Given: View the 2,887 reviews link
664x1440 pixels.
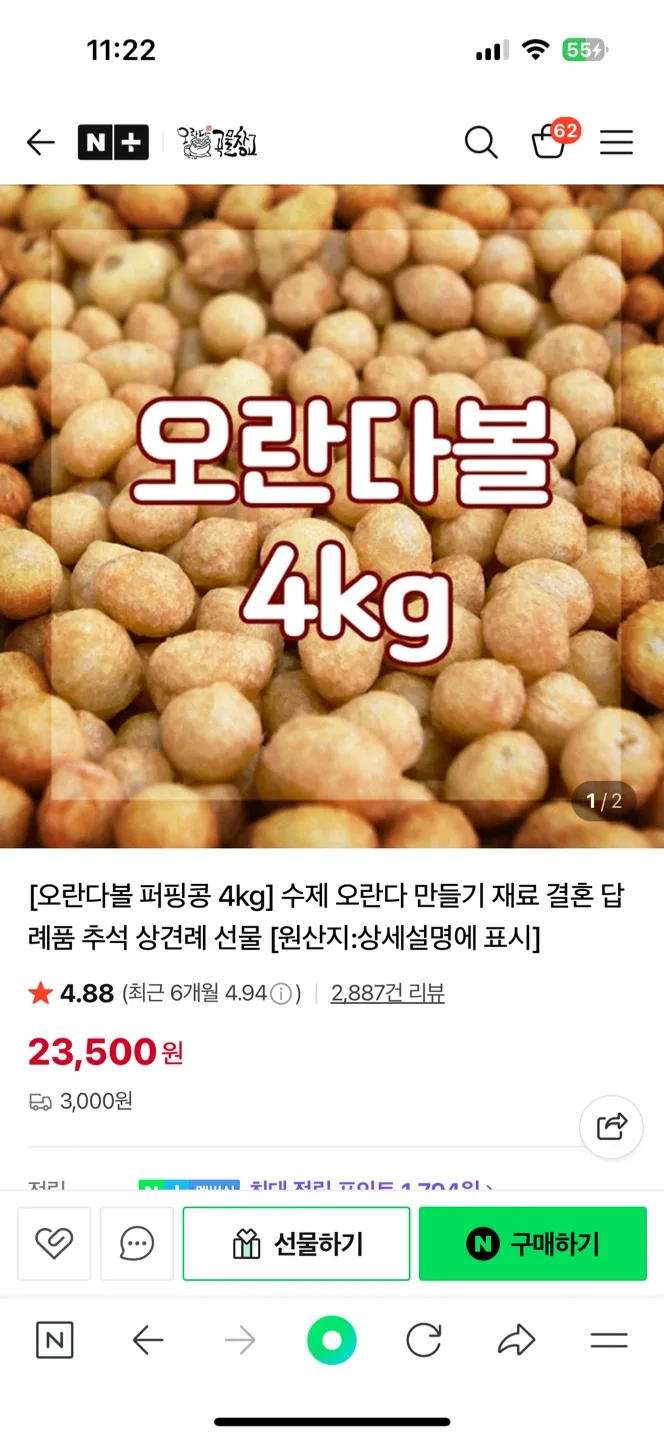Looking at the screenshot, I should point(387,993).
